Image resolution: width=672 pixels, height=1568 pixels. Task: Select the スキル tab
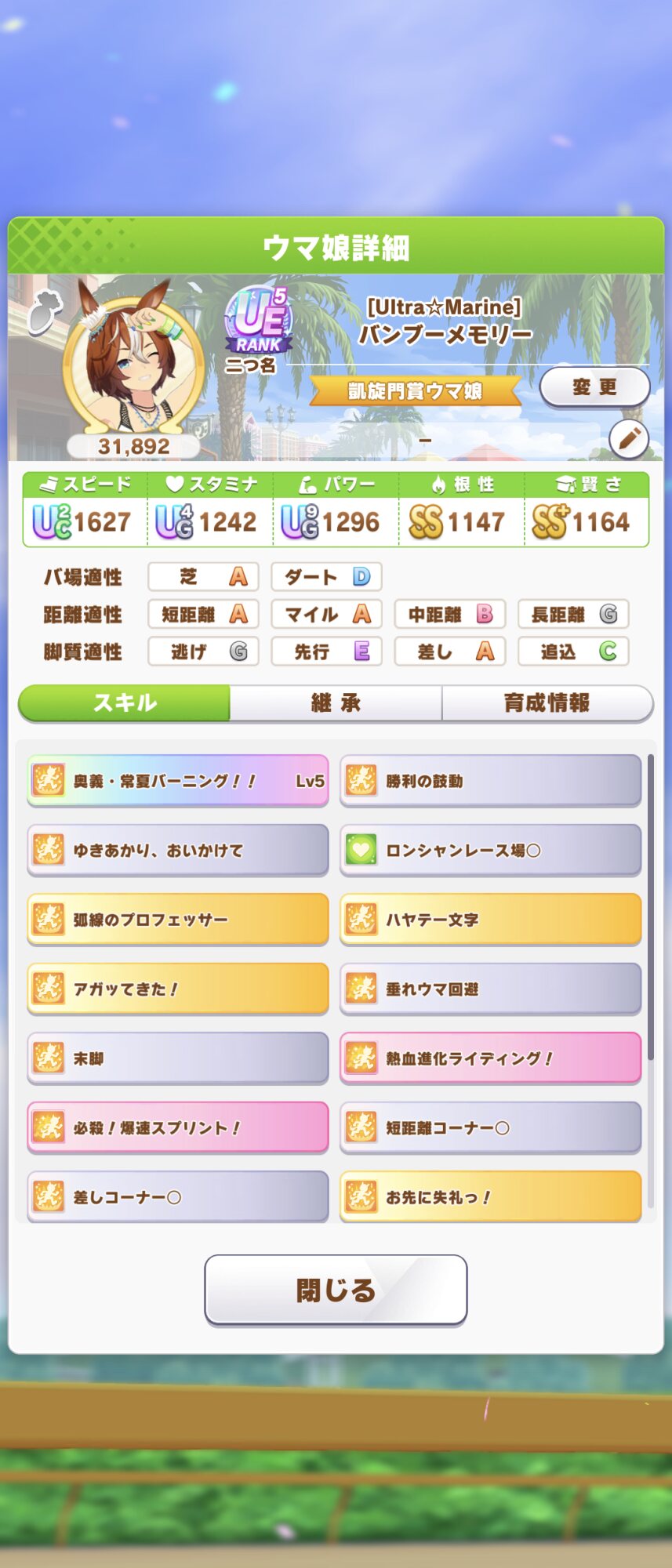pos(125,703)
